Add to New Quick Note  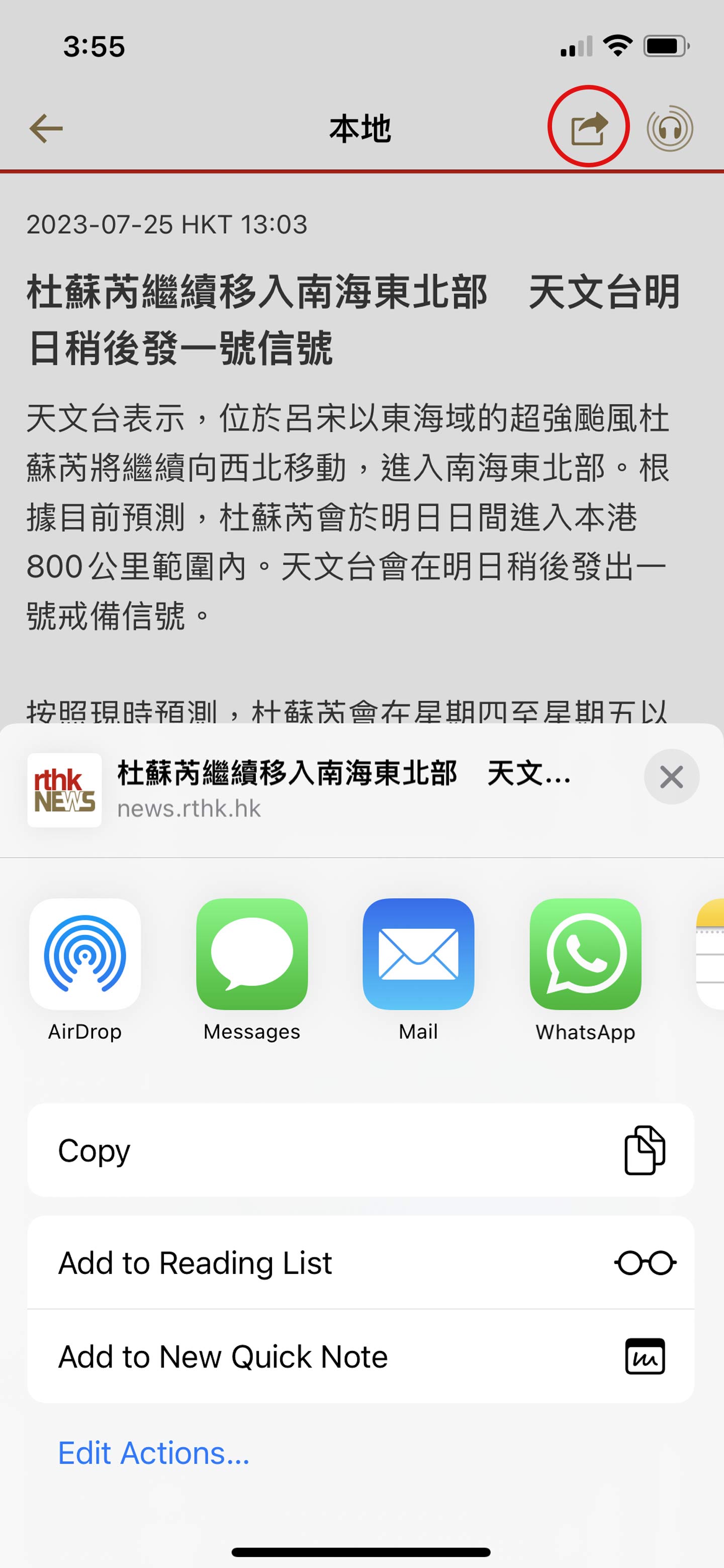(x=360, y=1356)
